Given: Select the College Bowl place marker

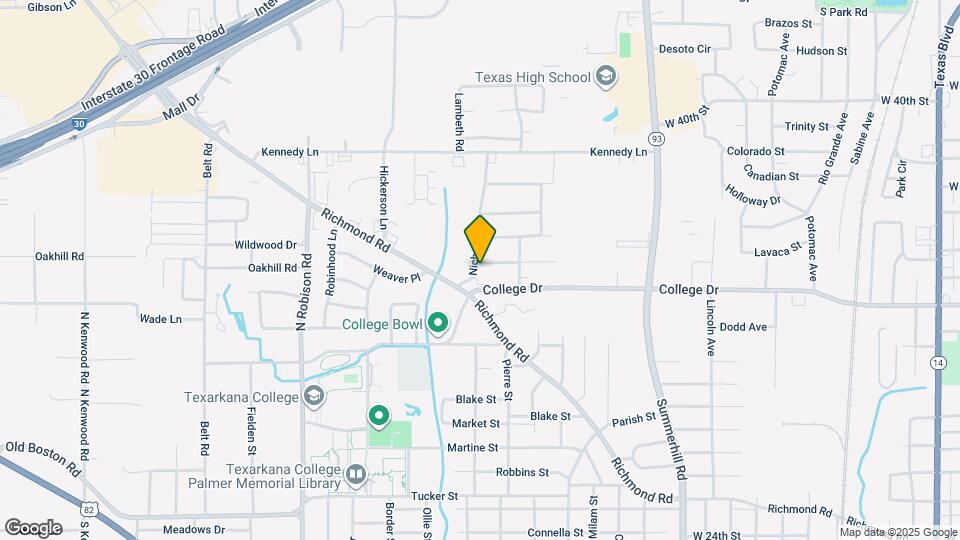Looking at the screenshot, I should [x=438, y=323].
